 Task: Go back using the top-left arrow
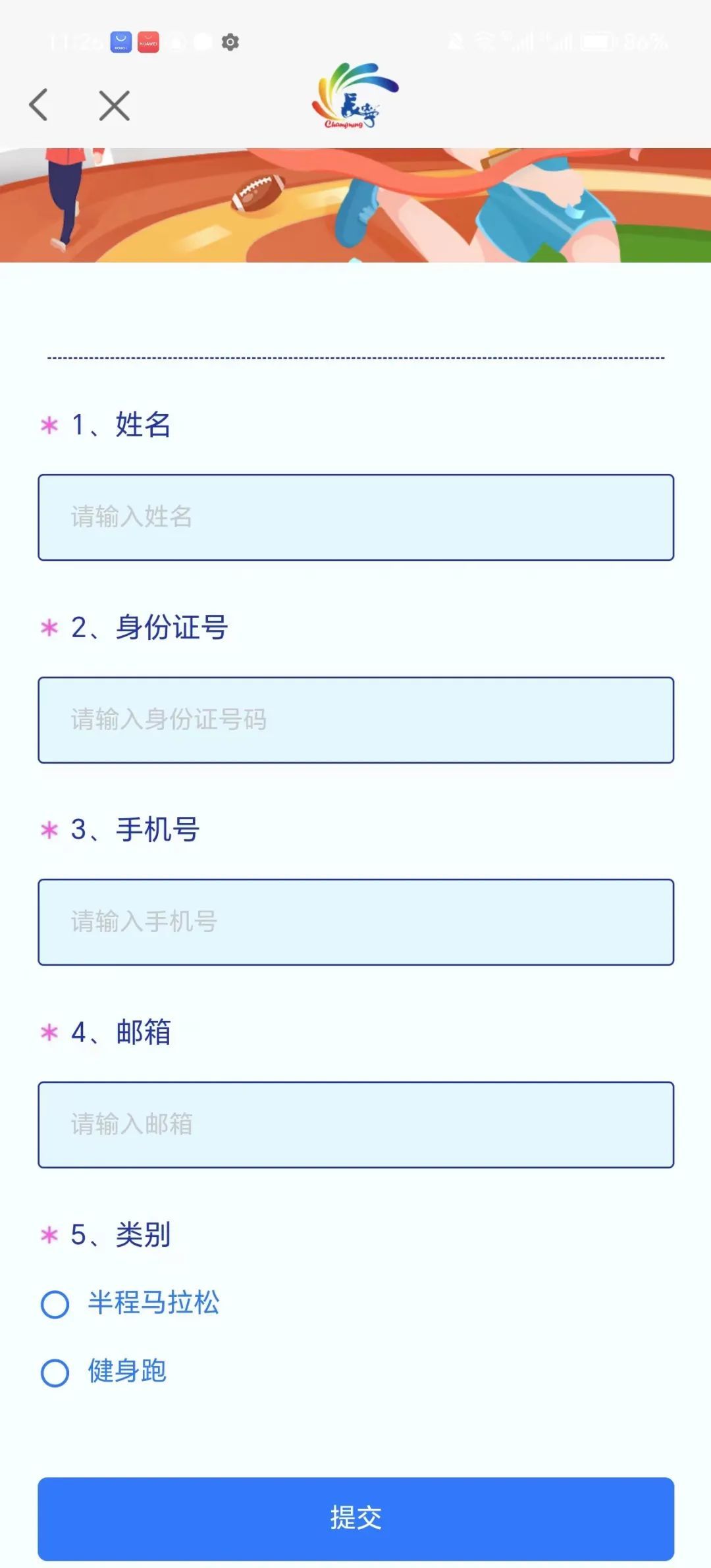pos(39,105)
